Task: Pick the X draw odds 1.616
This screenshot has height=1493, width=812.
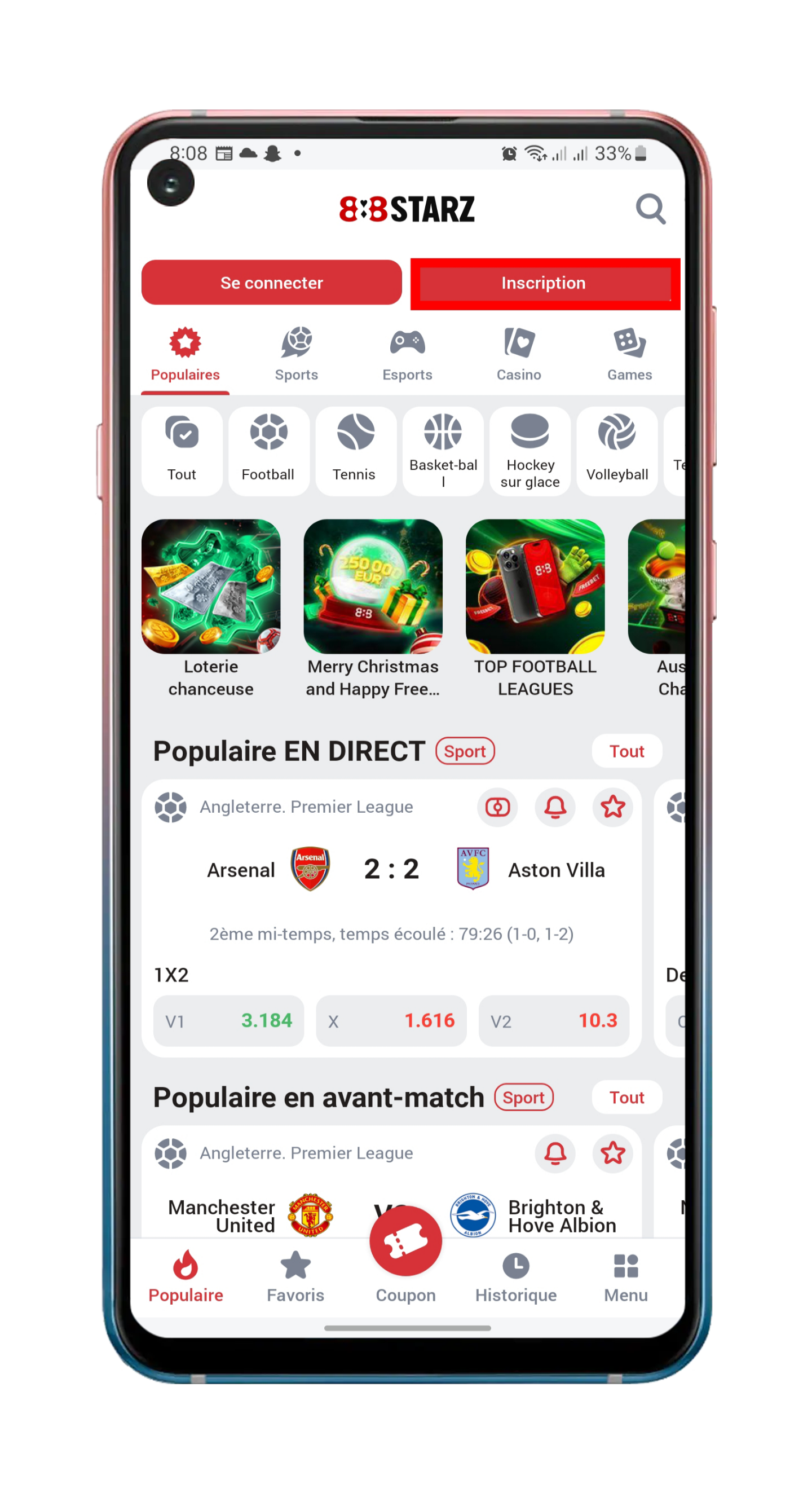Action: [391, 1021]
